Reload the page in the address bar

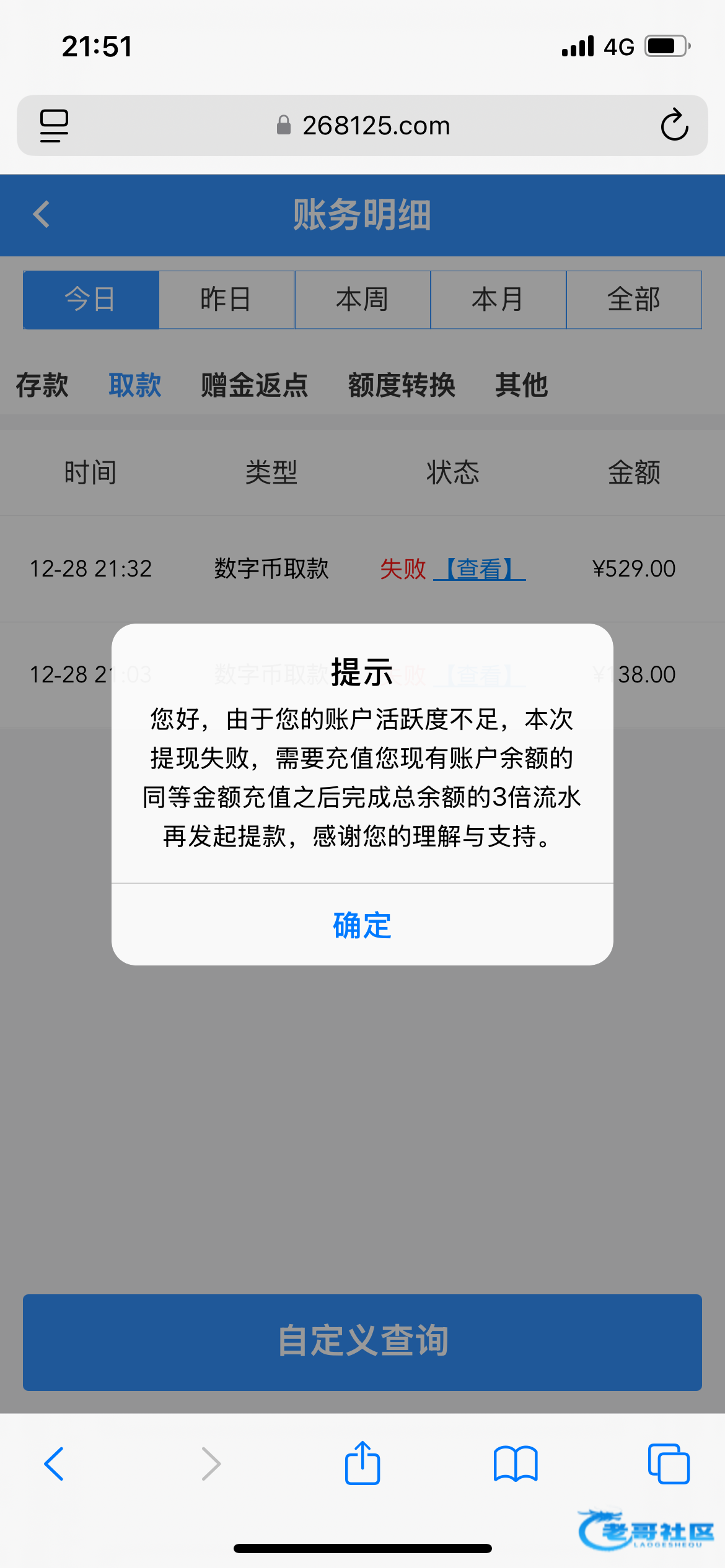(674, 125)
